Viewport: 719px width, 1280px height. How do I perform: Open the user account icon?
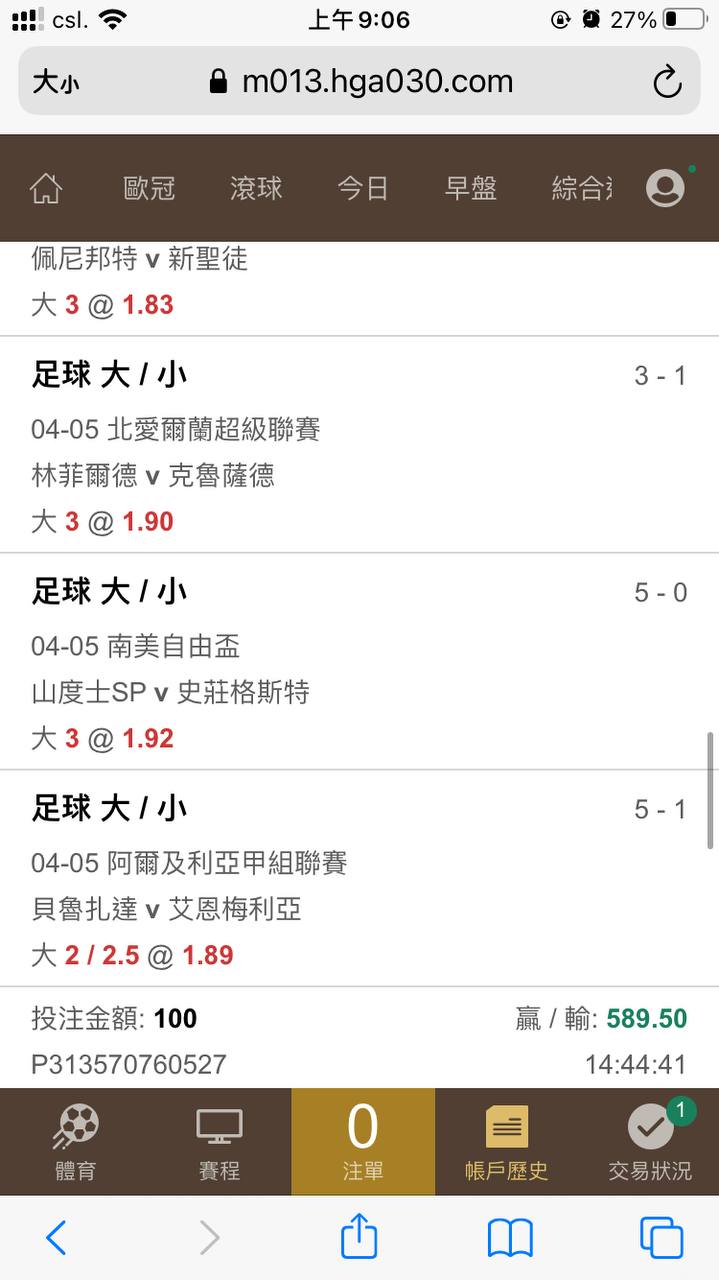665,188
